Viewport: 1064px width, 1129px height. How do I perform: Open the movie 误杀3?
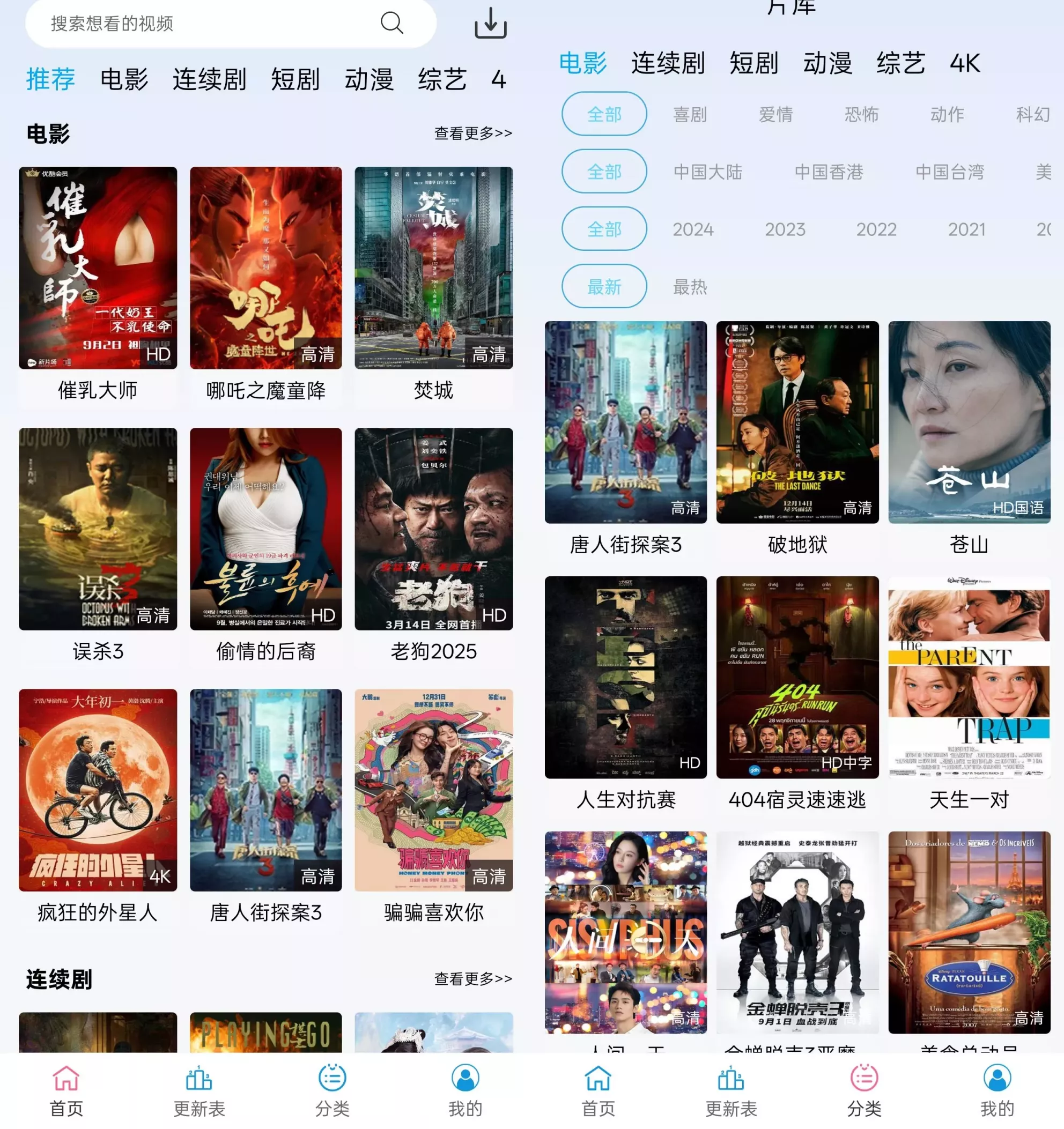click(x=98, y=529)
